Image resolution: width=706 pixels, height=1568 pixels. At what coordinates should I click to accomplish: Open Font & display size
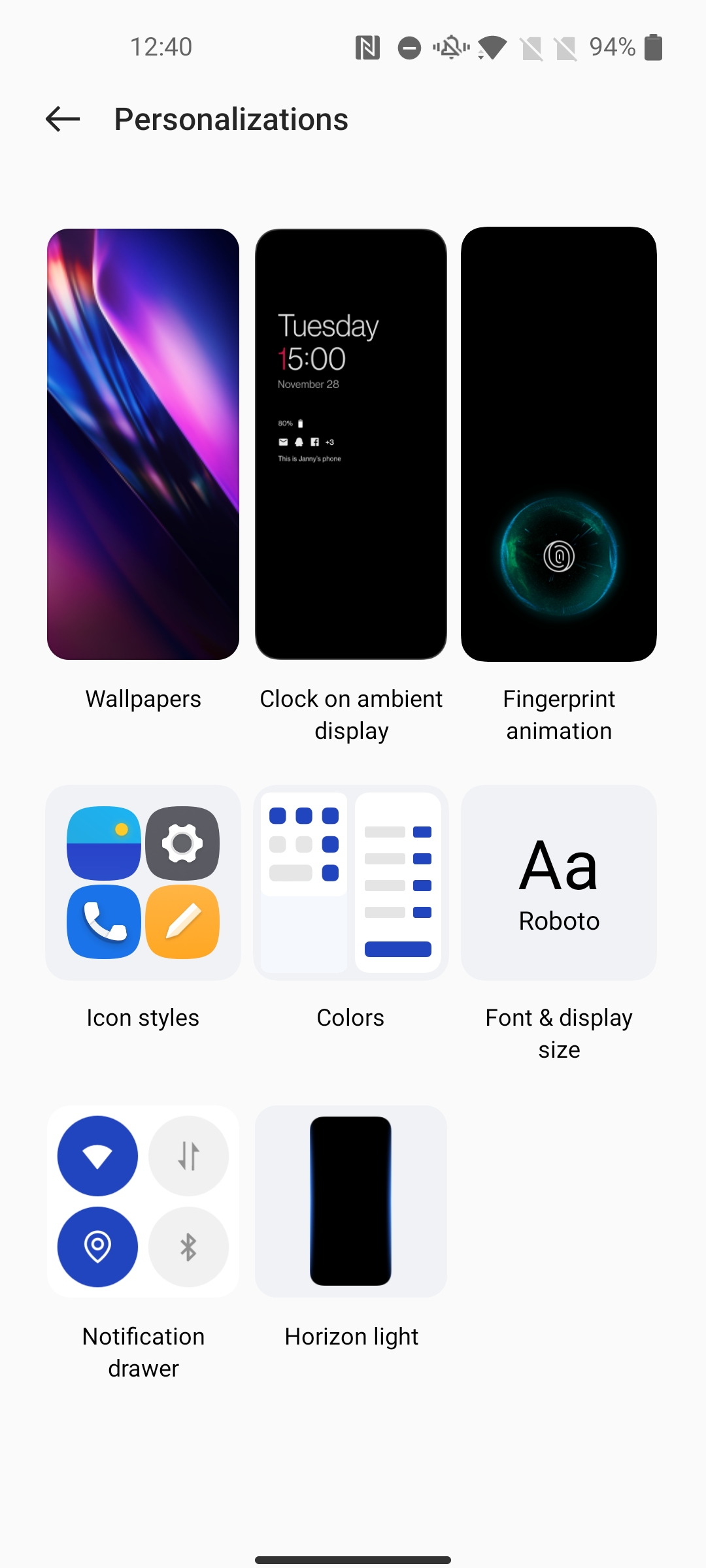click(559, 883)
